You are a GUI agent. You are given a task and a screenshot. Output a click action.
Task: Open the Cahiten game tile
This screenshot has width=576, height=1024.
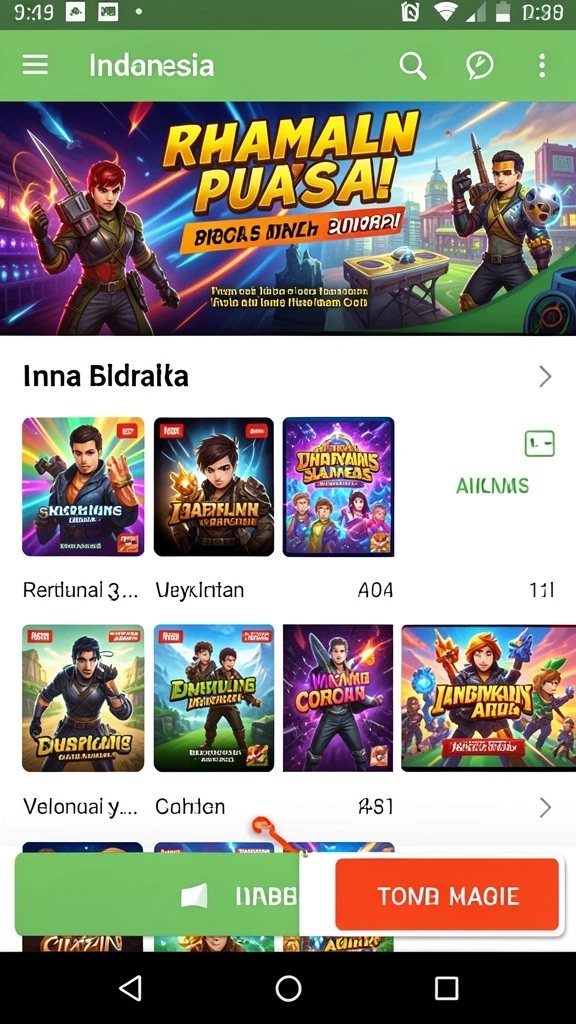point(214,698)
